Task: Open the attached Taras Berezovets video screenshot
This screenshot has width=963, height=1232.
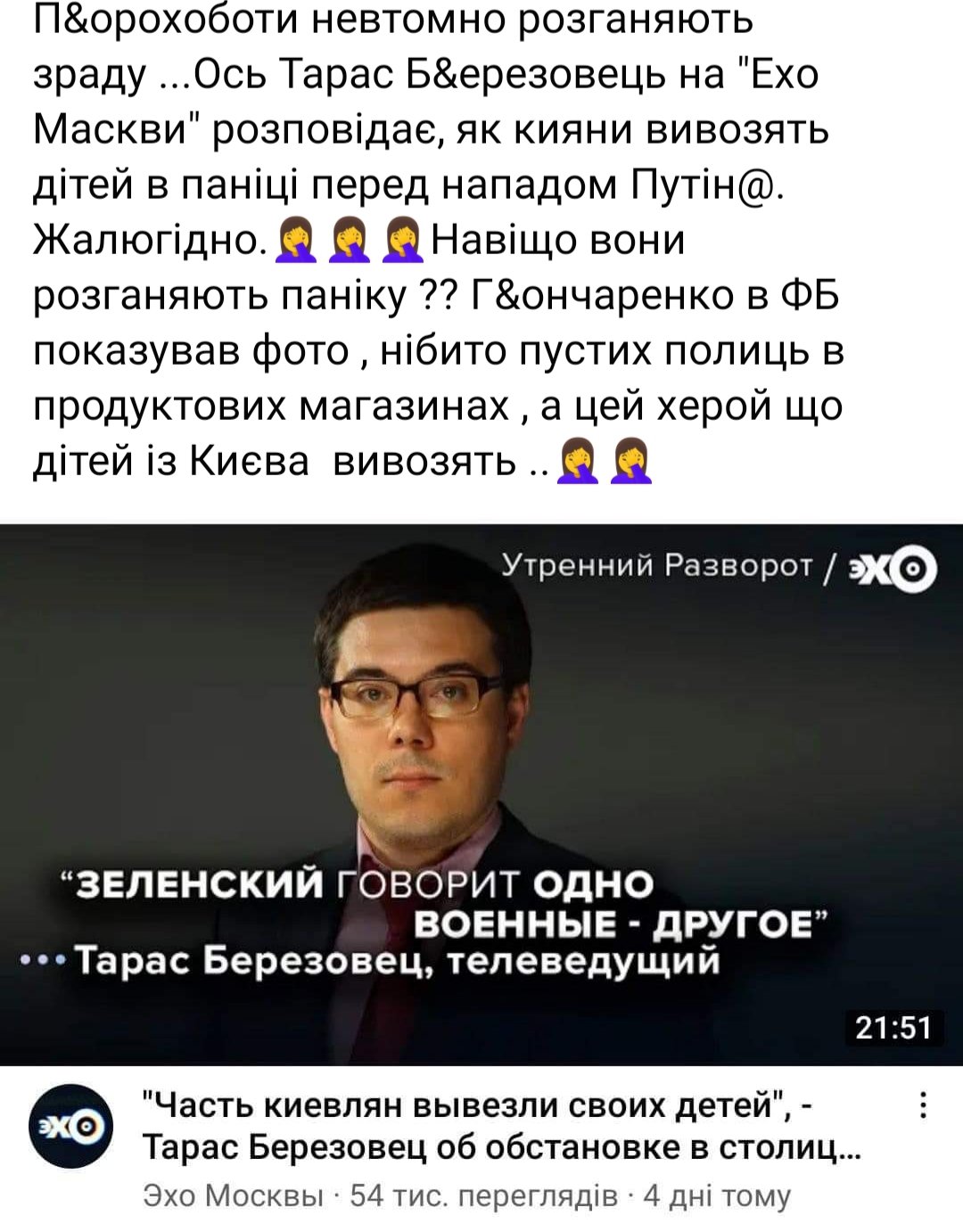Action: pyautogui.click(x=481, y=793)
